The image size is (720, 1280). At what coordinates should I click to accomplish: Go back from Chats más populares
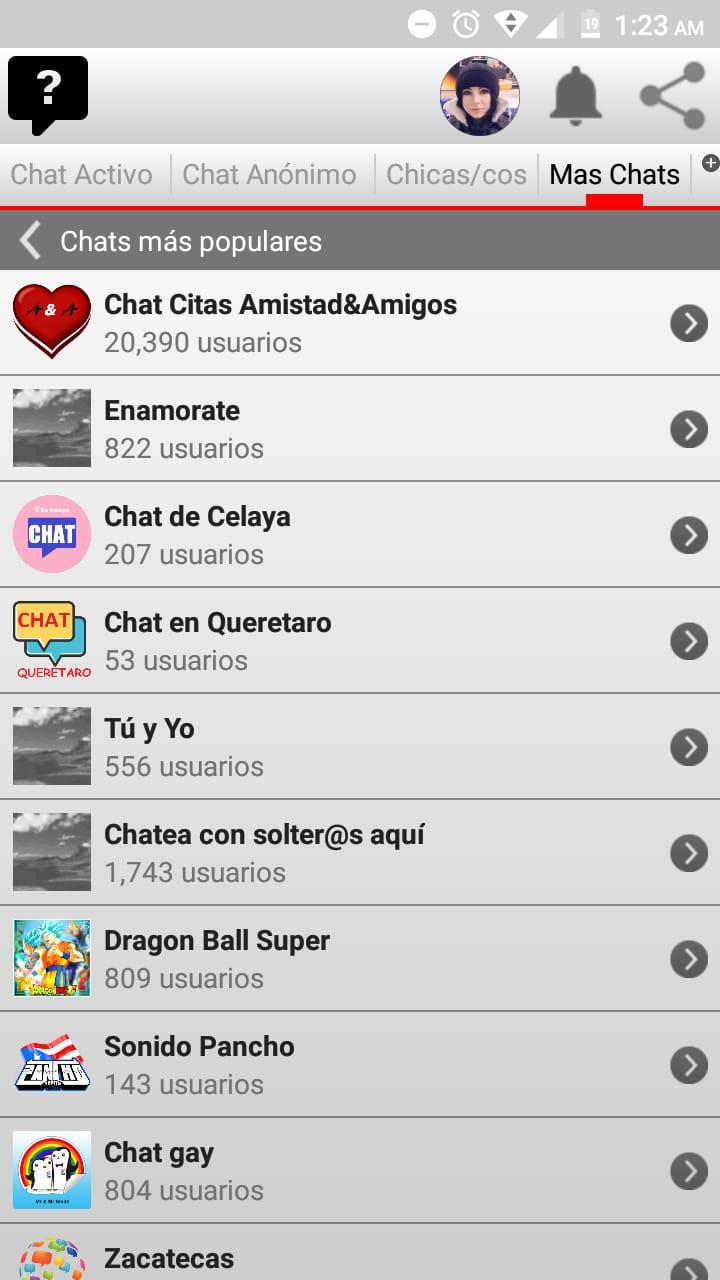click(x=32, y=241)
